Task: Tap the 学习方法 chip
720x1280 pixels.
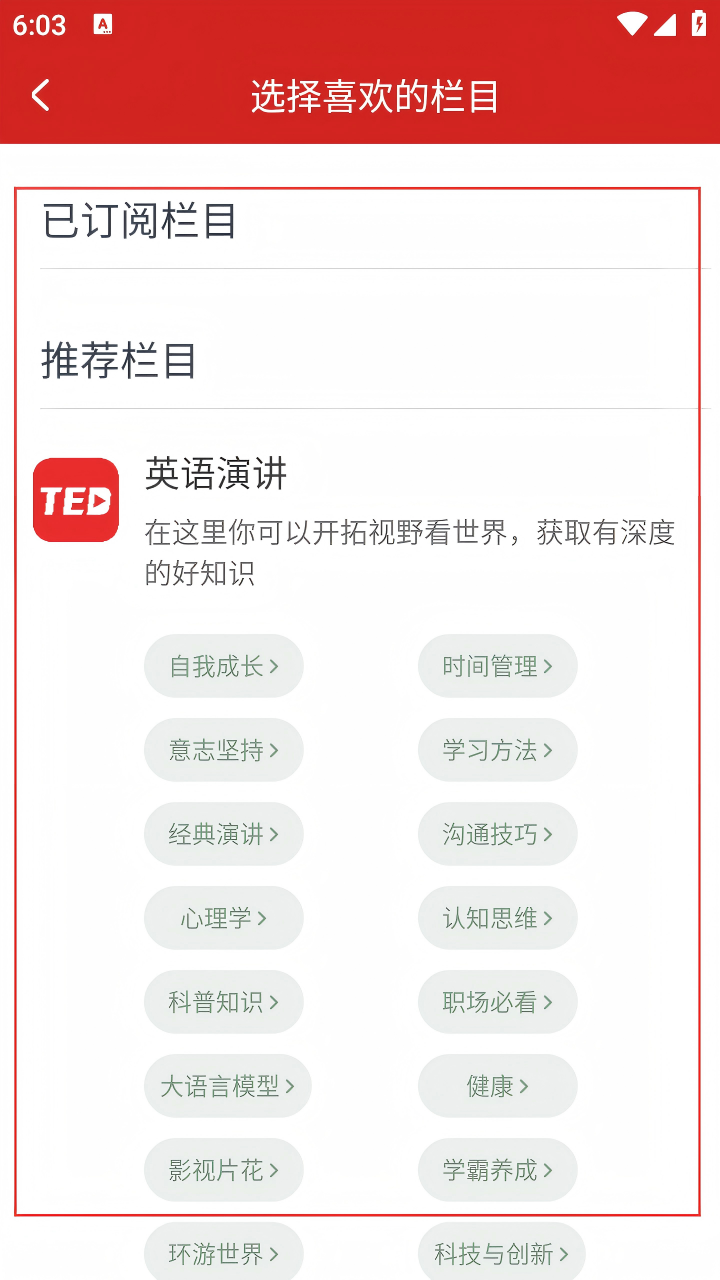Action: (x=497, y=750)
